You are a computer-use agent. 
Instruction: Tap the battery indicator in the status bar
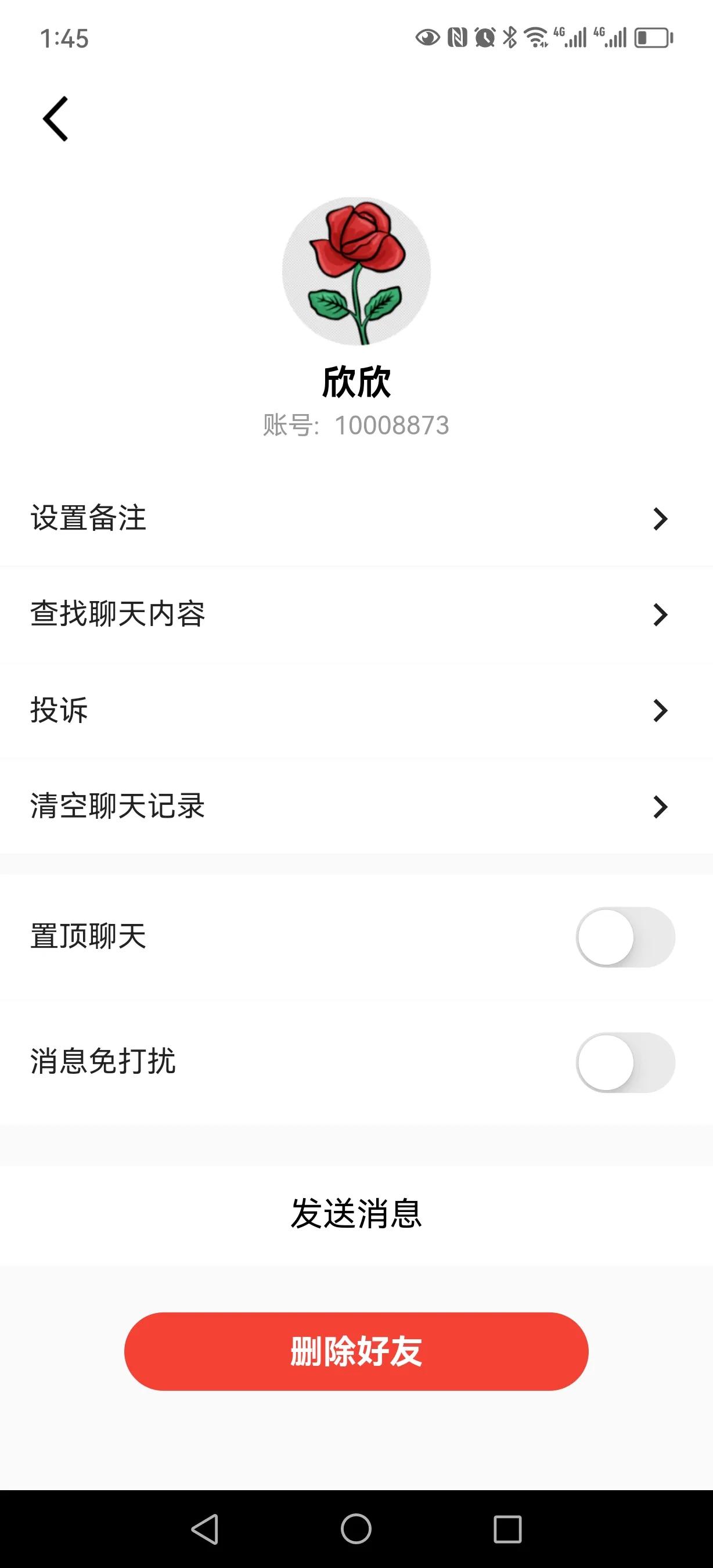point(653,38)
